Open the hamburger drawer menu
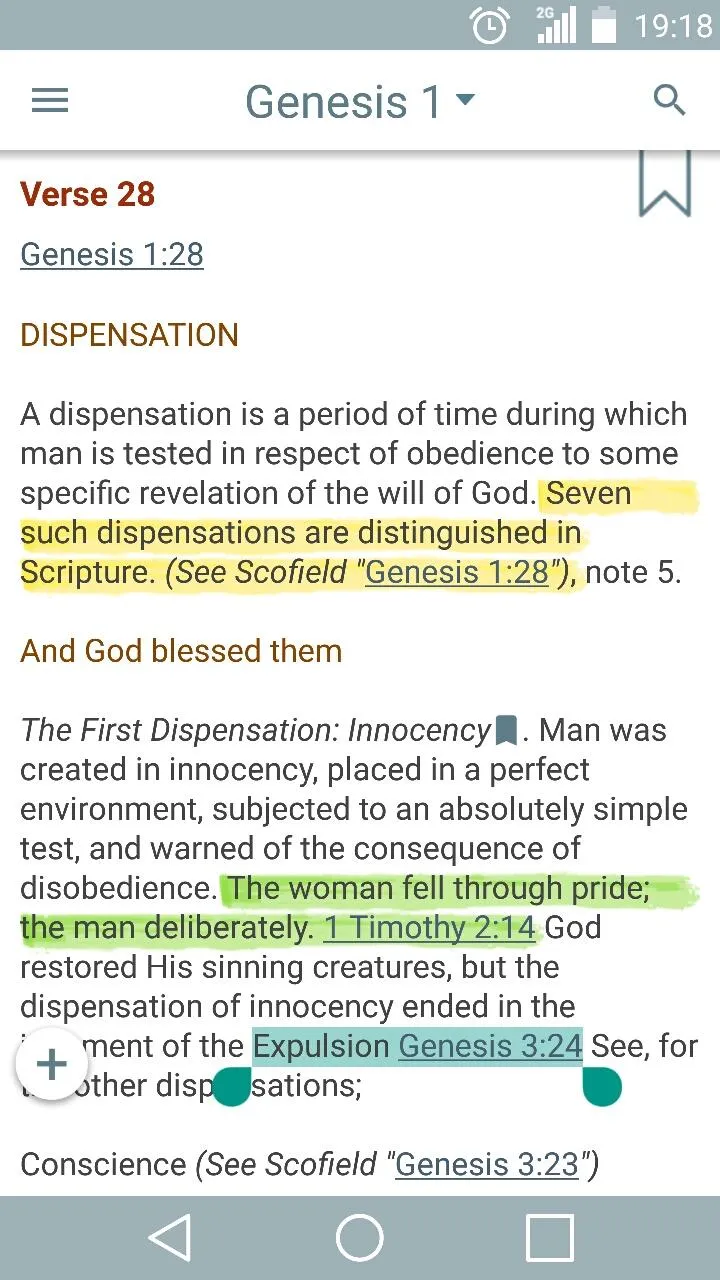Viewport: 720px width, 1280px height. pyautogui.click(x=50, y=101)
